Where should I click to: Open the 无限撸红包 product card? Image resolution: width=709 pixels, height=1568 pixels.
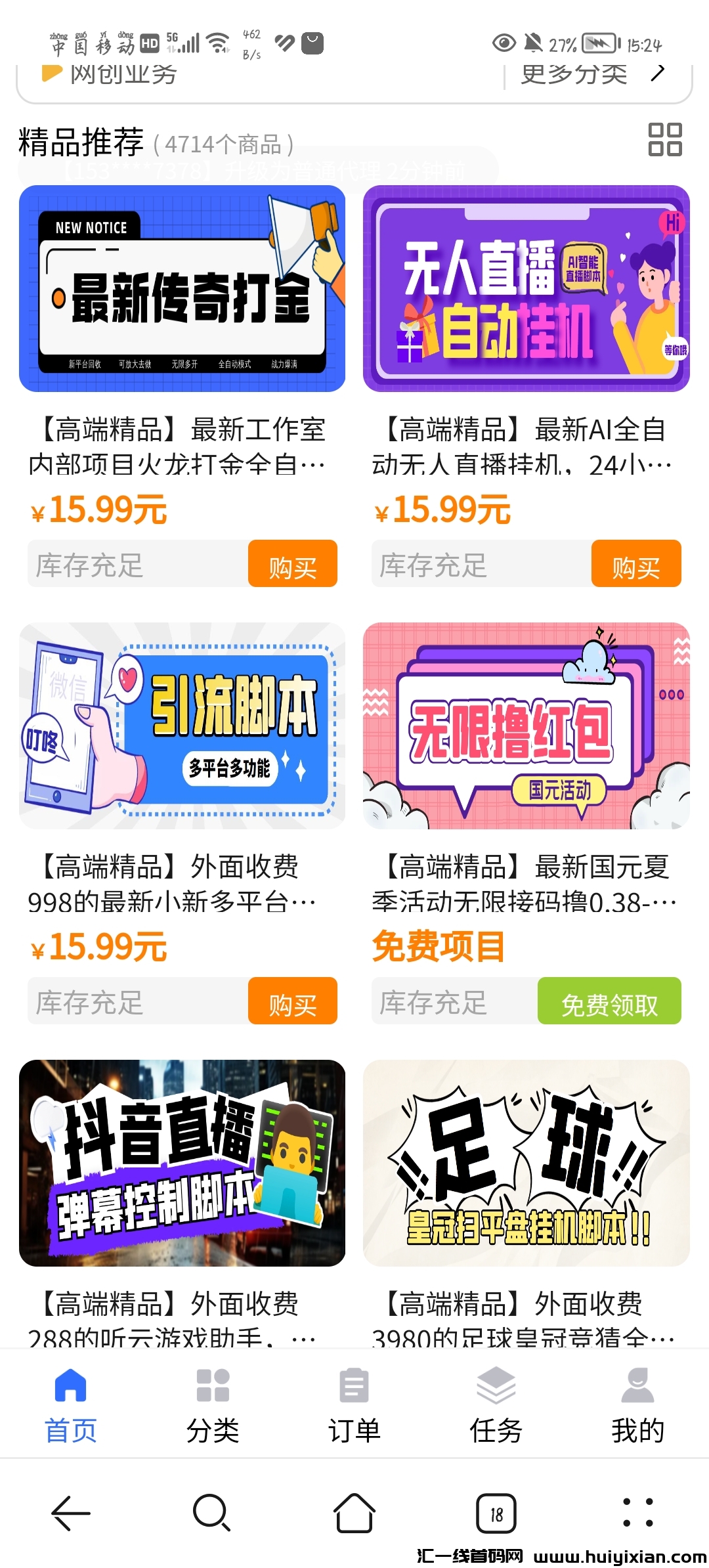pos(526,726)
